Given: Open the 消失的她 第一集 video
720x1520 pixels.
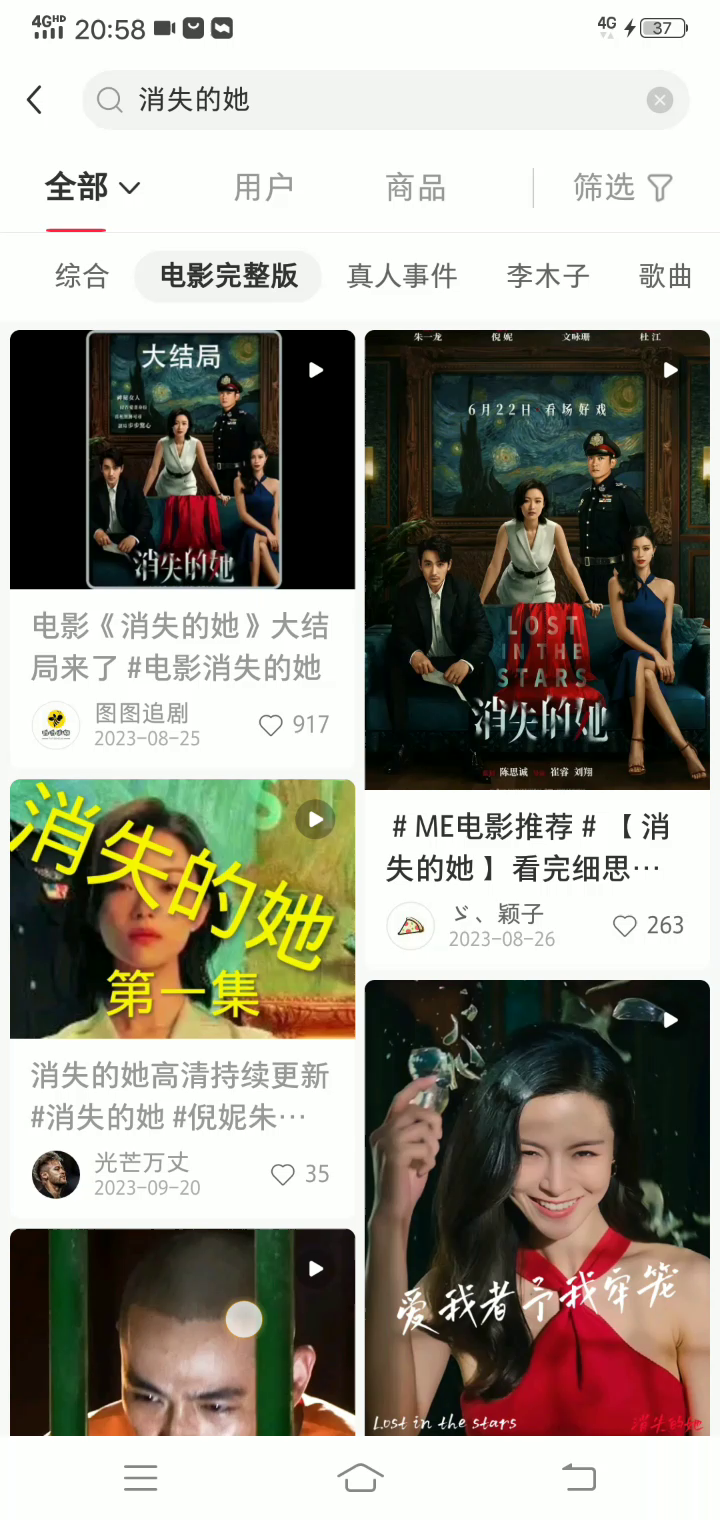Looking at the screenshot, I should [x=182, y=908].
